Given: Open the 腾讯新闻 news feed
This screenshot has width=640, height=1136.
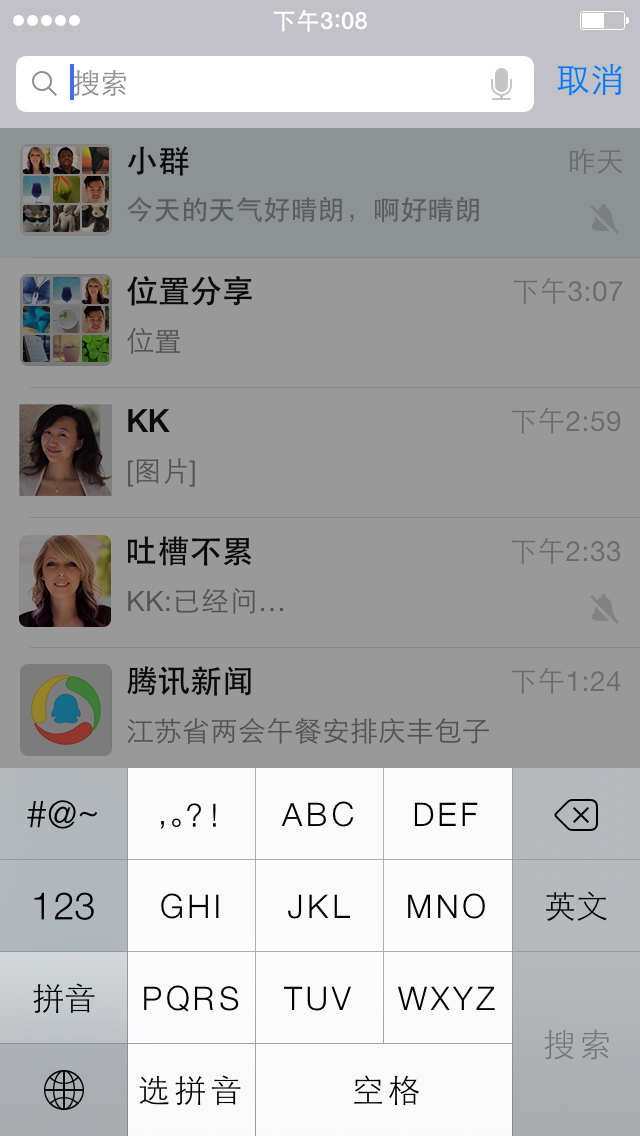Looking at the screenshot, I should click(x=320, y=708).
